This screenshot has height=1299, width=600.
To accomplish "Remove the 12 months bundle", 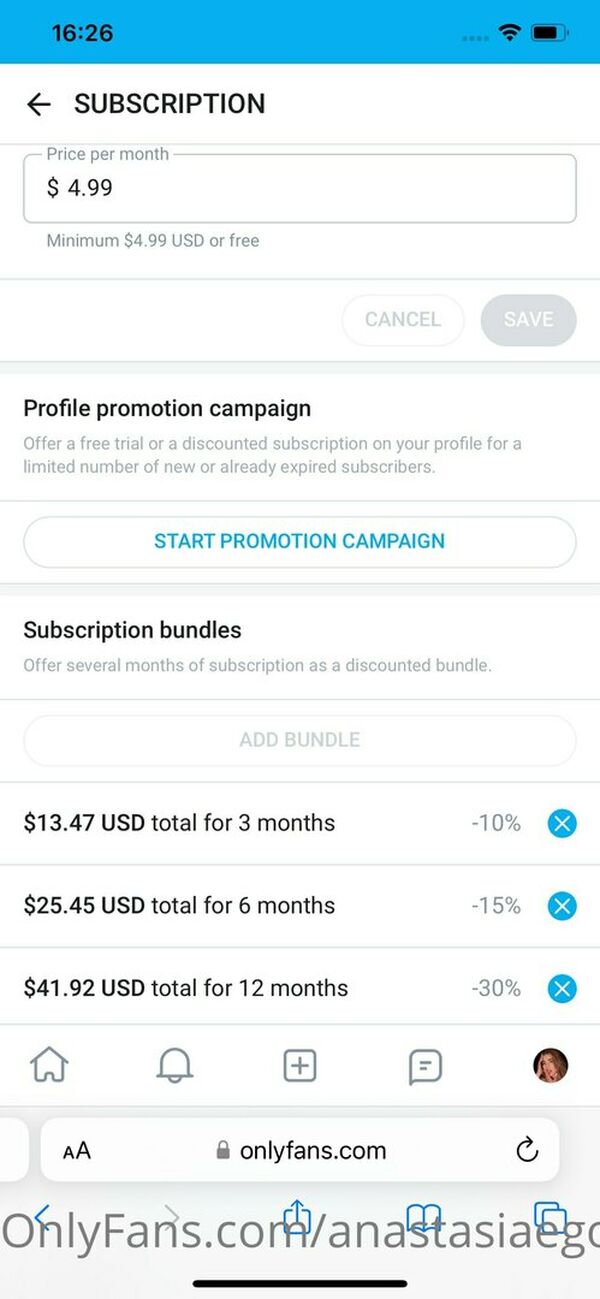I will pyautogui.click(x=562, y=989).
